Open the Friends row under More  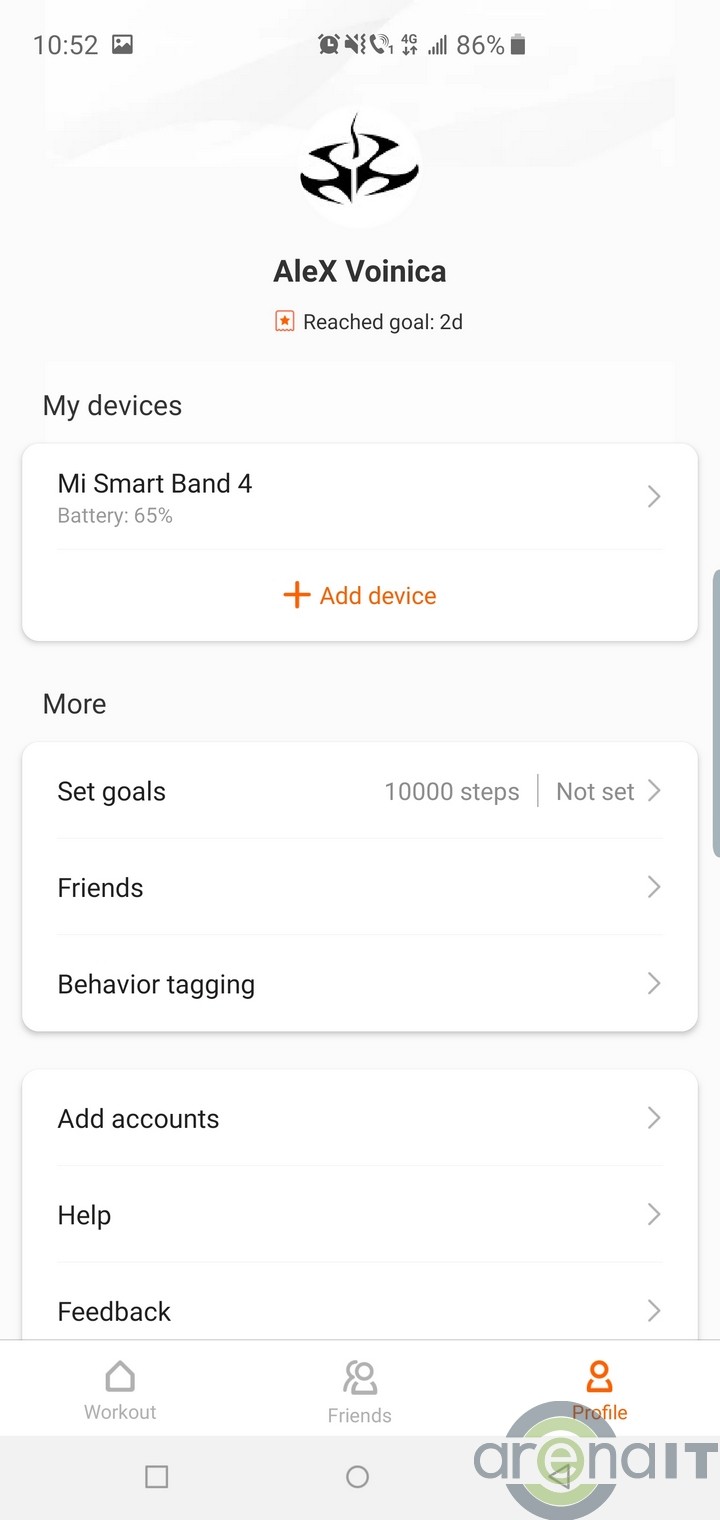point(359,887)
